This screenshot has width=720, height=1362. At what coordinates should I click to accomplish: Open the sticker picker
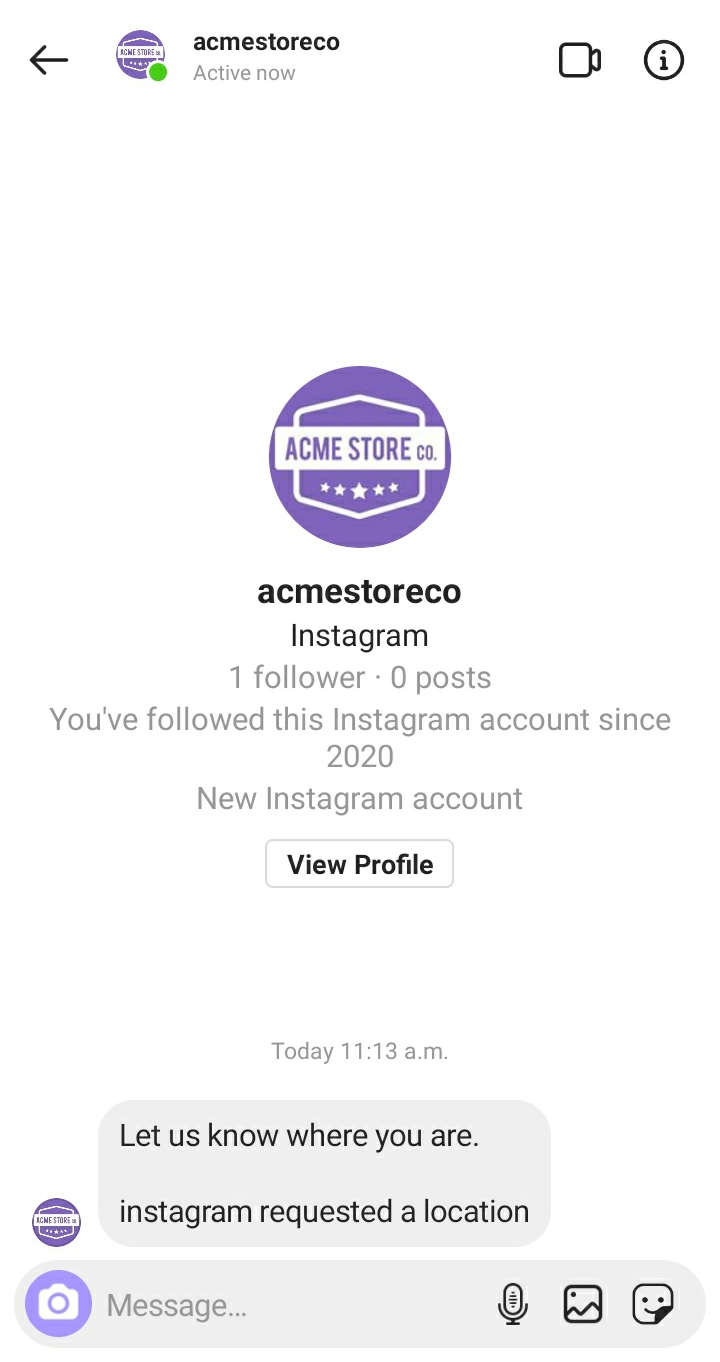tap(653, 1304)
